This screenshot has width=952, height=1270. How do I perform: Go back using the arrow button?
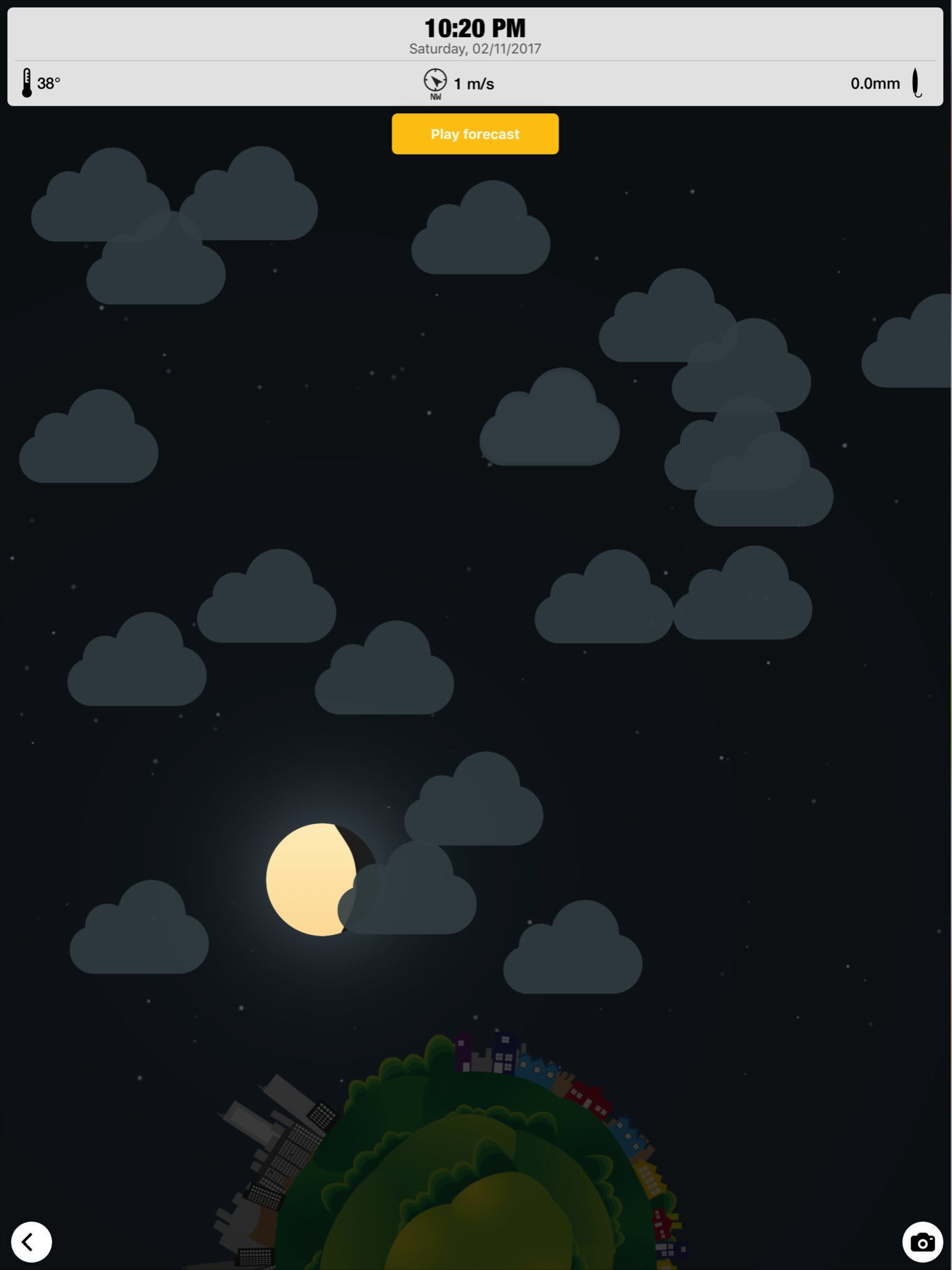tap(31, 1241)
